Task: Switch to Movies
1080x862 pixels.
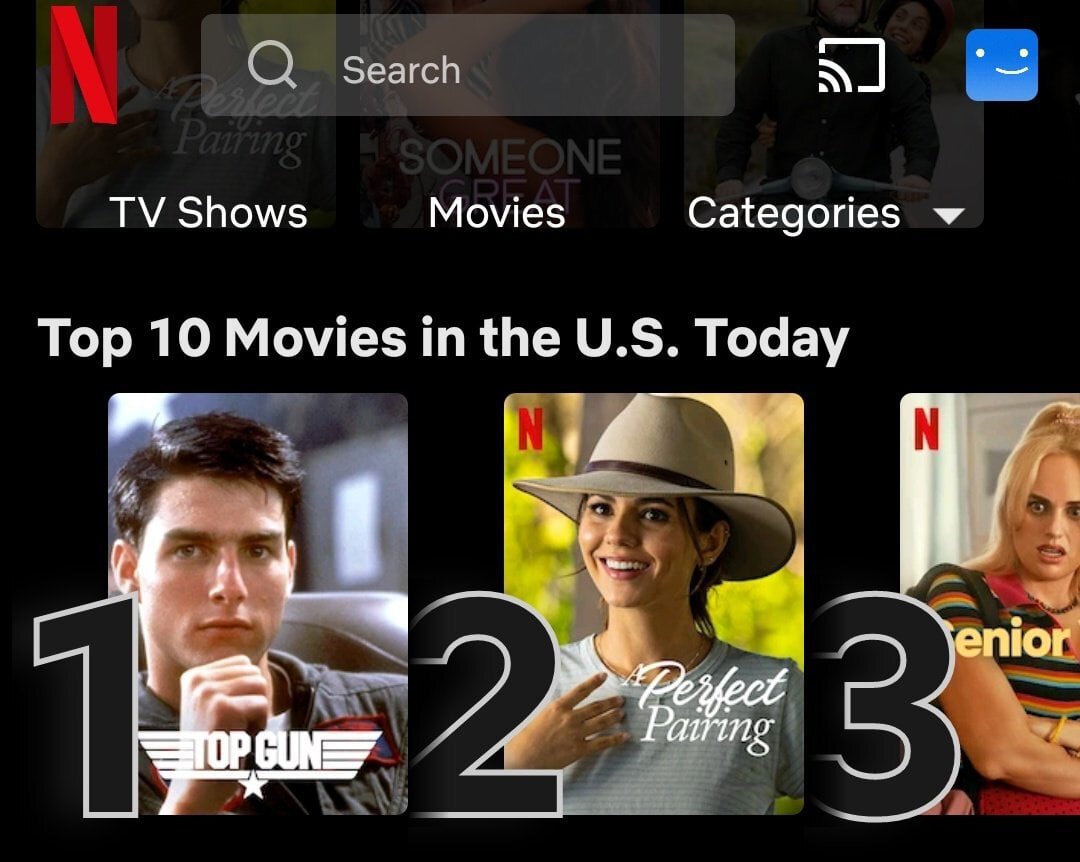Action: [x=497, y=213]
